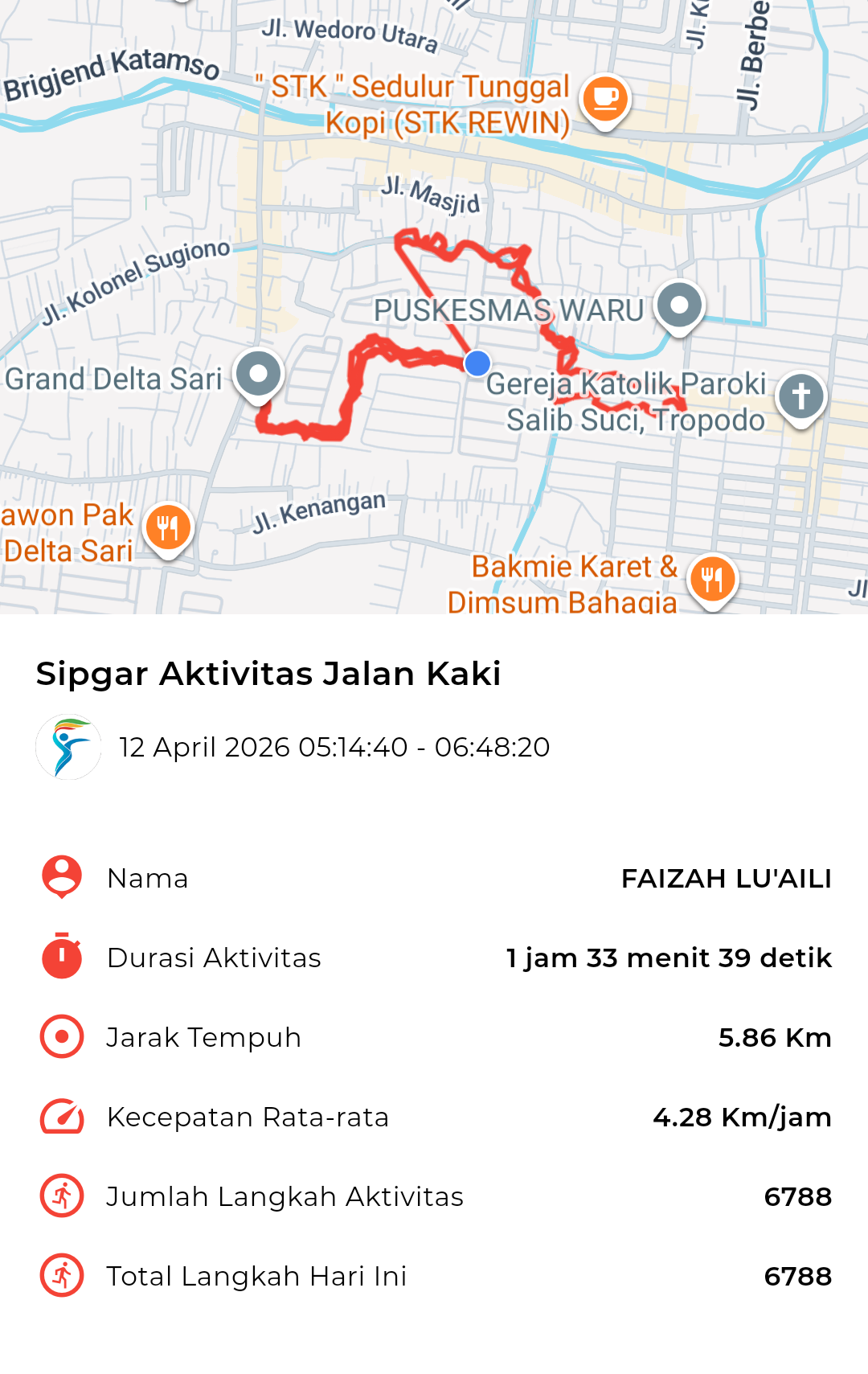Open the STK Sedulur Tunggal Kopi cafe marker

coord(604,100)
